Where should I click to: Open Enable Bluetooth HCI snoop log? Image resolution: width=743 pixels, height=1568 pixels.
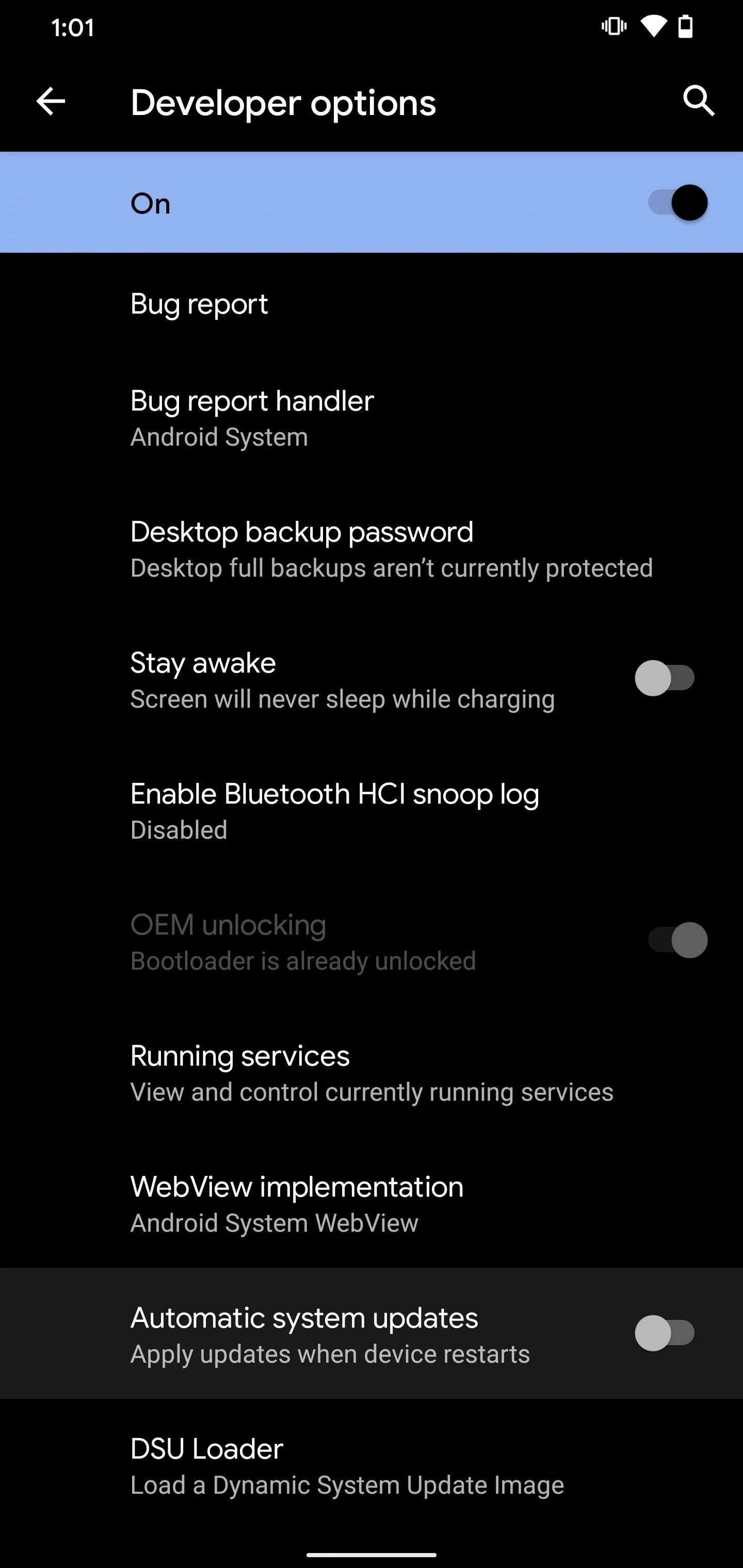tap(372, 811)
